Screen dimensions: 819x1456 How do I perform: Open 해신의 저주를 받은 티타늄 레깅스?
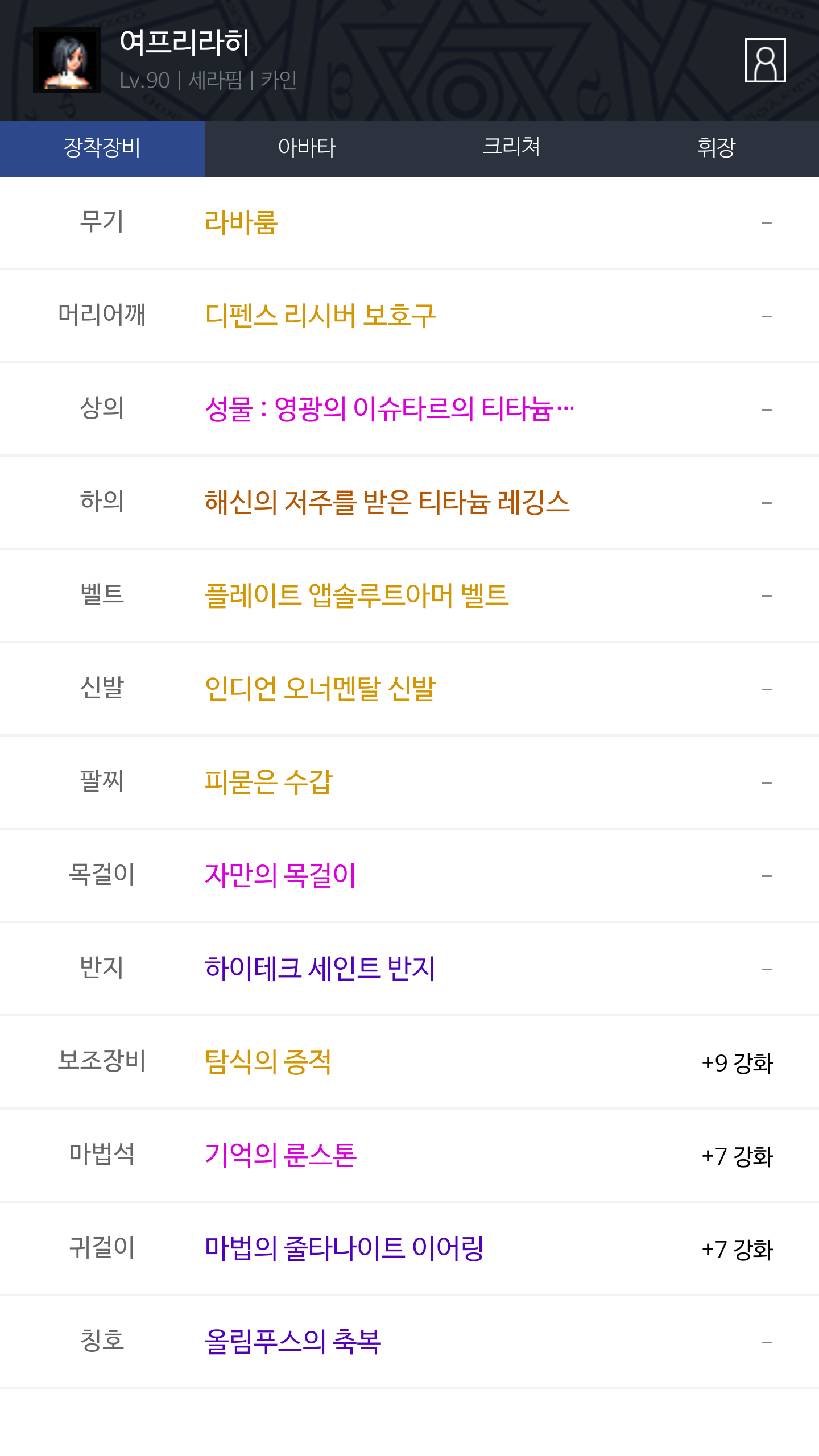coord(409,502)
